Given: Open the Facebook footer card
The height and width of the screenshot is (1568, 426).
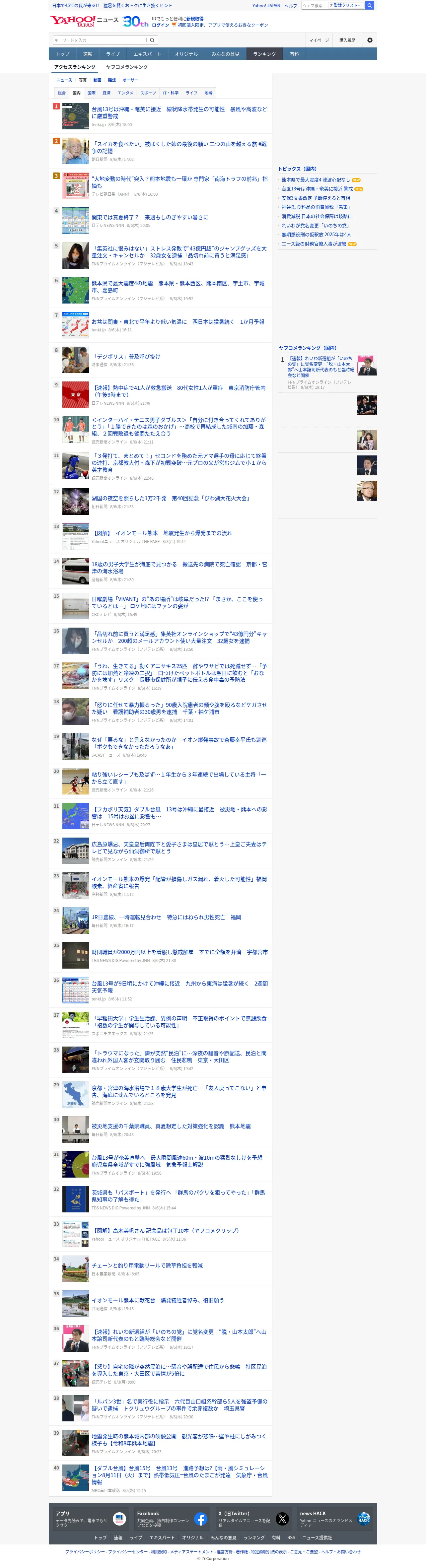Looking at the screenshot, I should pos(172,1519).
